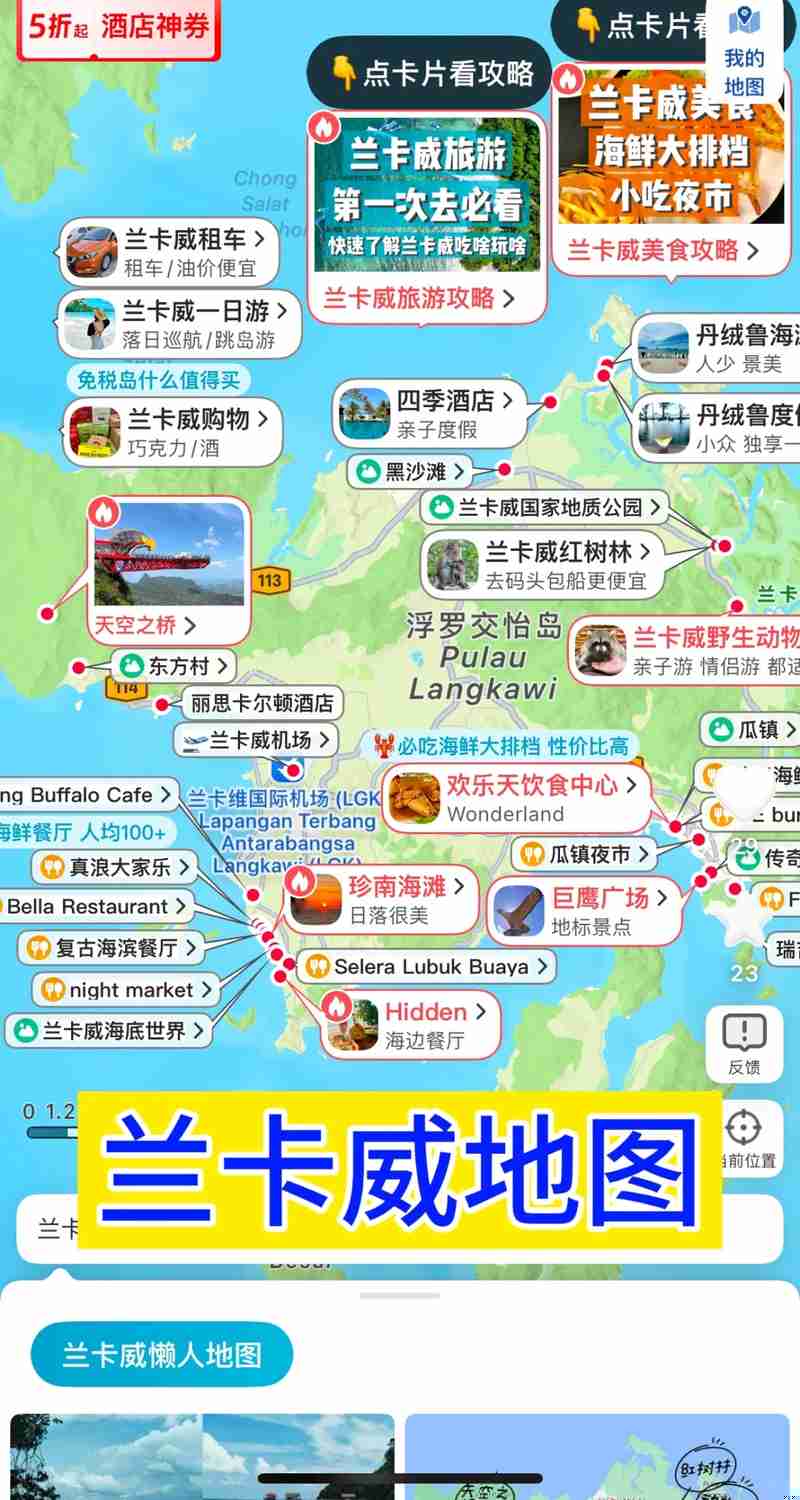The image size is (800, 1500).
Task: Open the 兰卡威租车 marker
Action: point(168,252)
